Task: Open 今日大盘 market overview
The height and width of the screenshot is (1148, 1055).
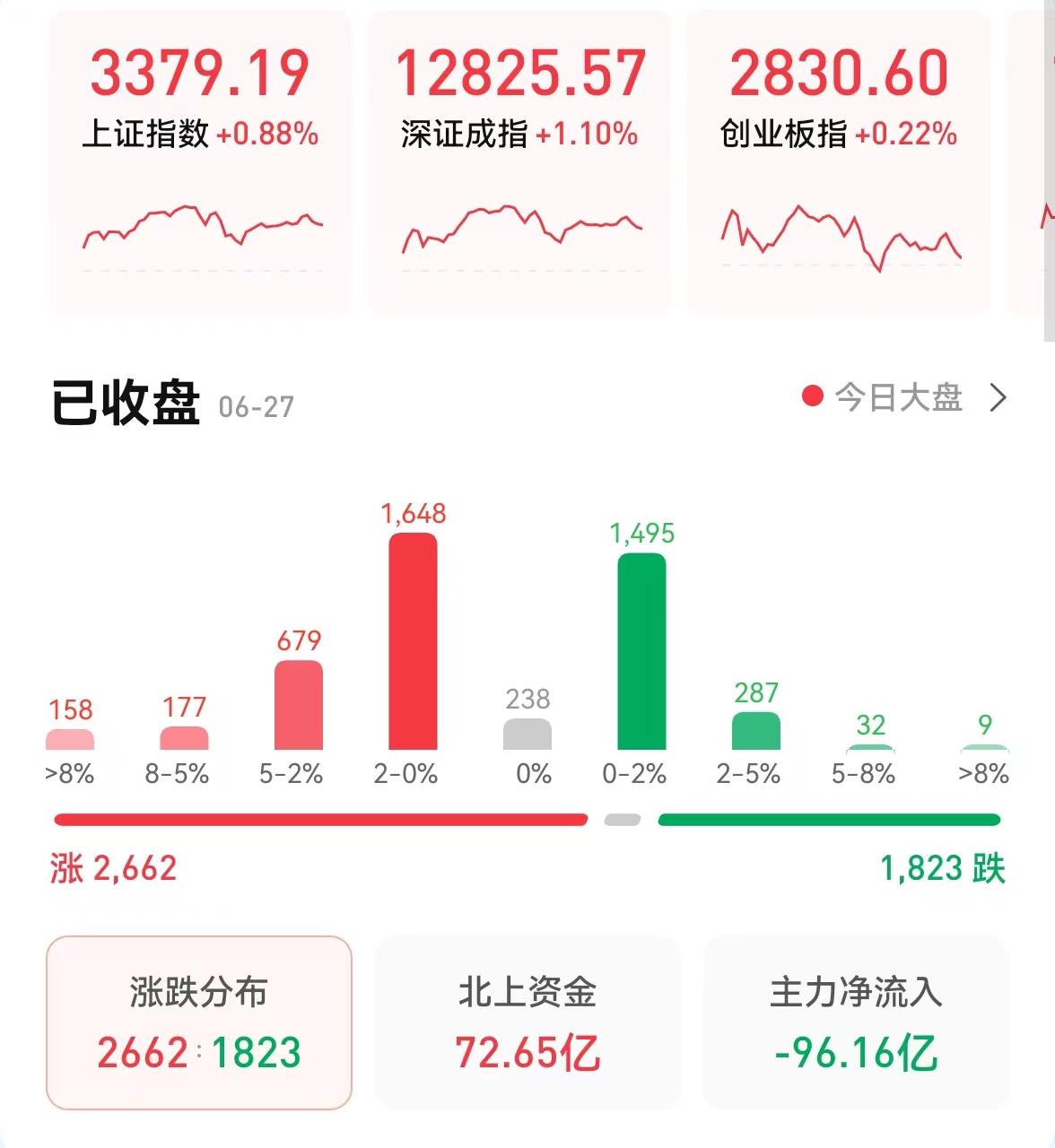Action: (x=906, y=397)
